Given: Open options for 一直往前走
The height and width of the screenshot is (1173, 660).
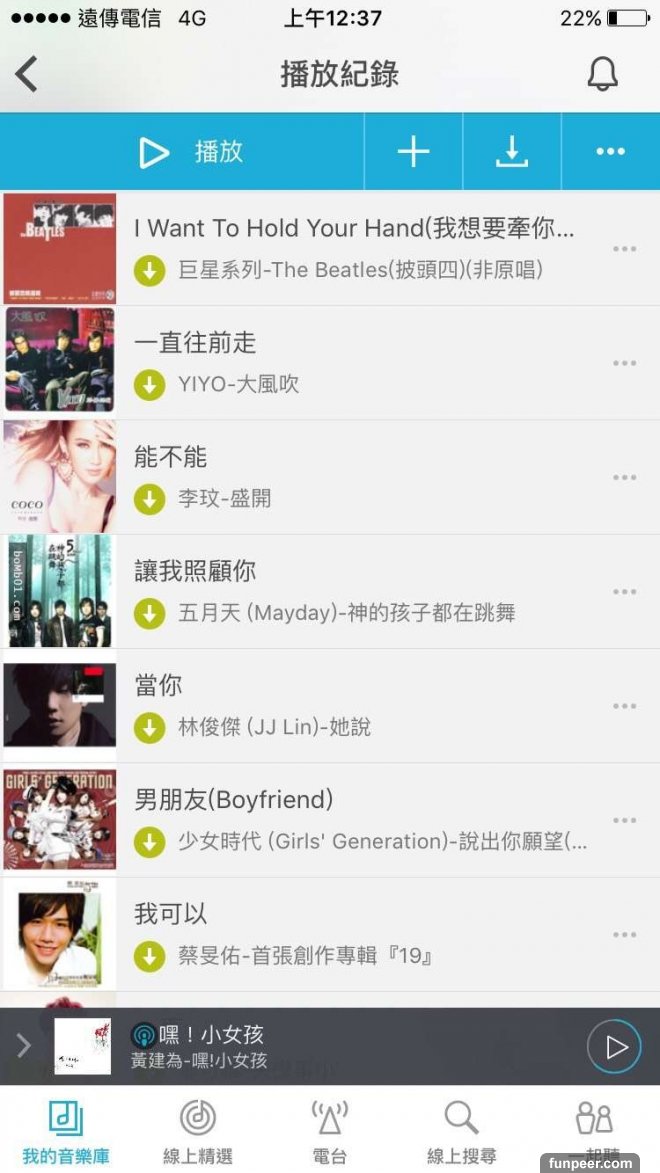Looking at the screenshot, I should 625,363.
